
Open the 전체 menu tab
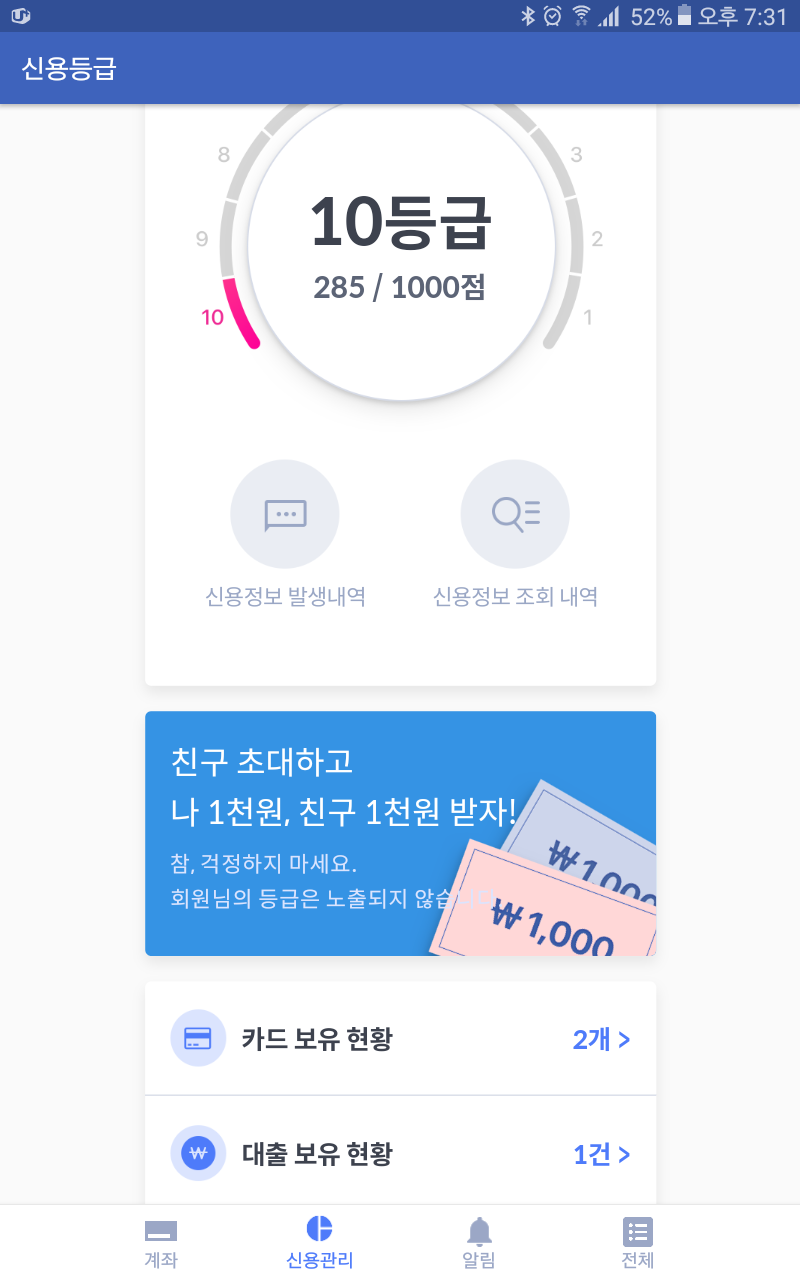[x=637, y=1243]
